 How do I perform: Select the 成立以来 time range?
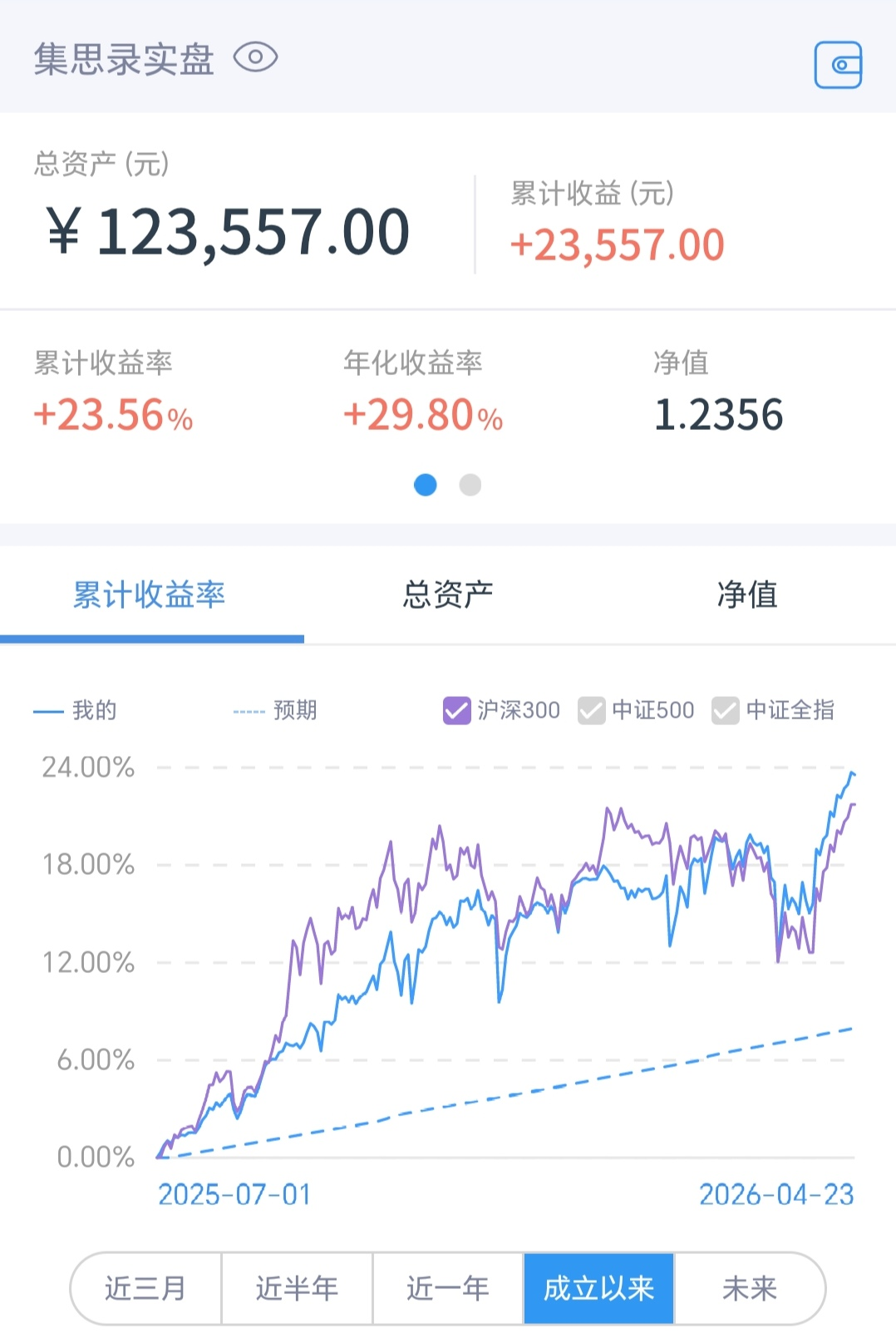[598, 1288]
